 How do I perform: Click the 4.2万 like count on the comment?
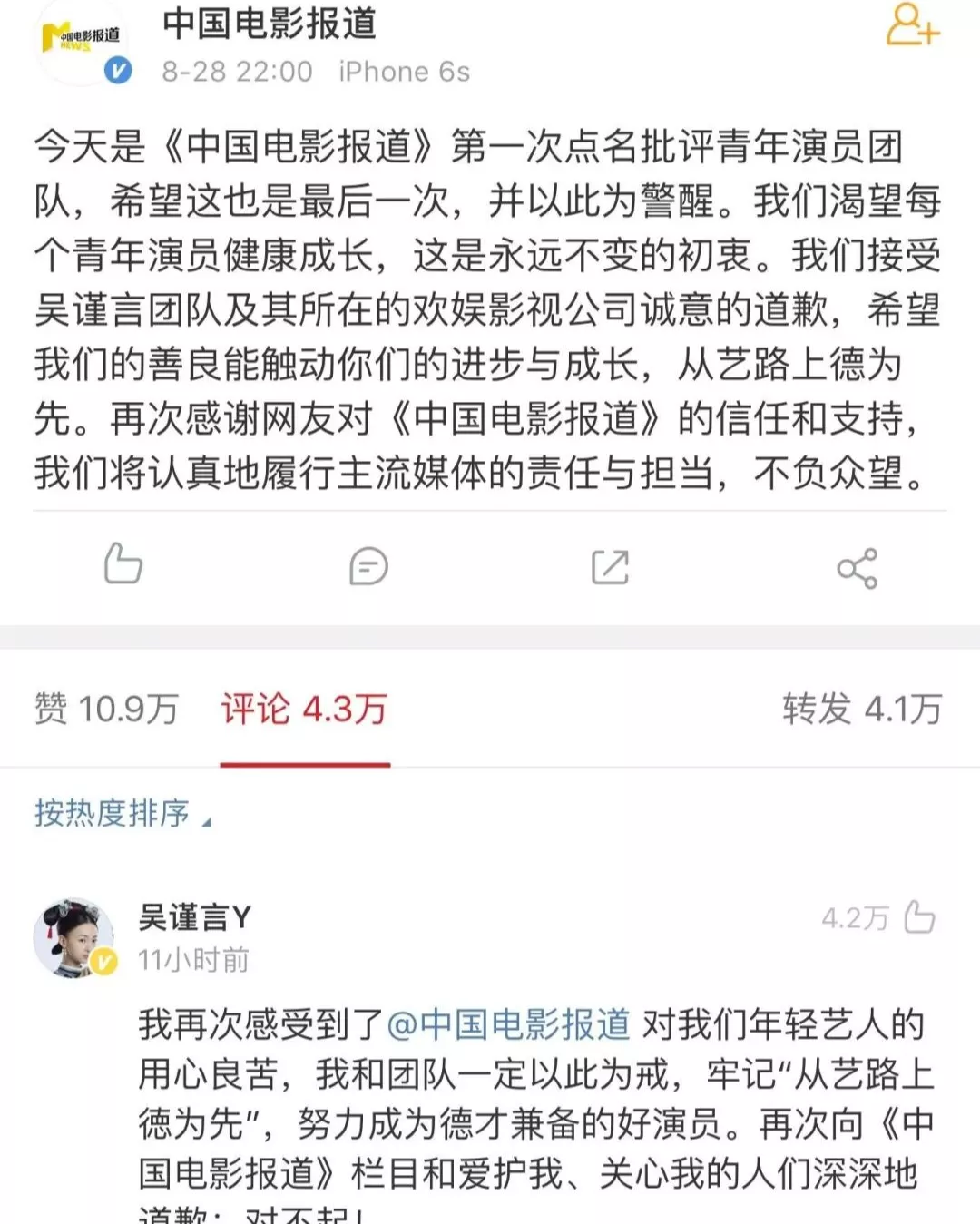click(x=857, y=917)
